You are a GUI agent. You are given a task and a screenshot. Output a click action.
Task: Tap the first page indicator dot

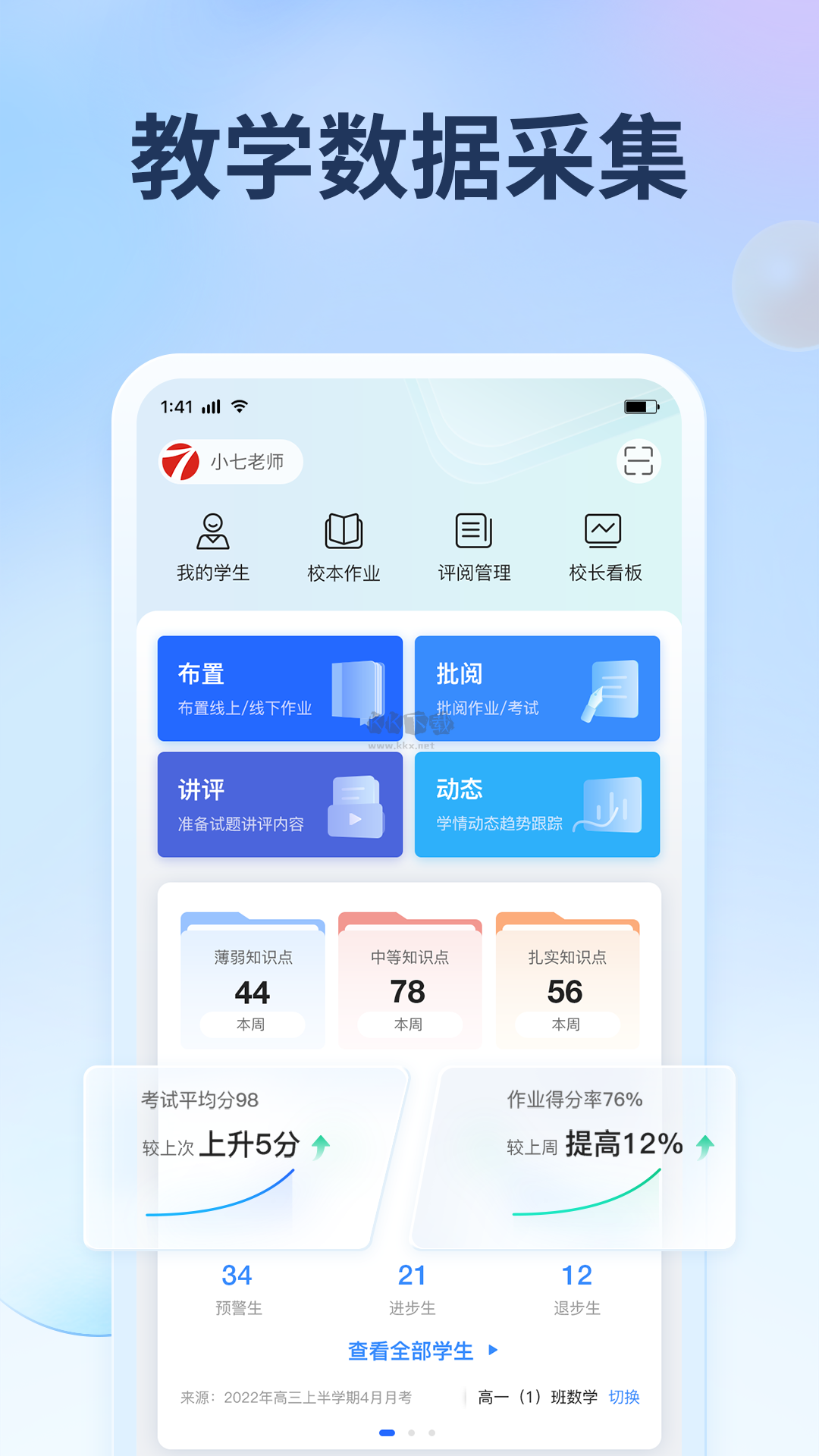[x=387, y=1431]
